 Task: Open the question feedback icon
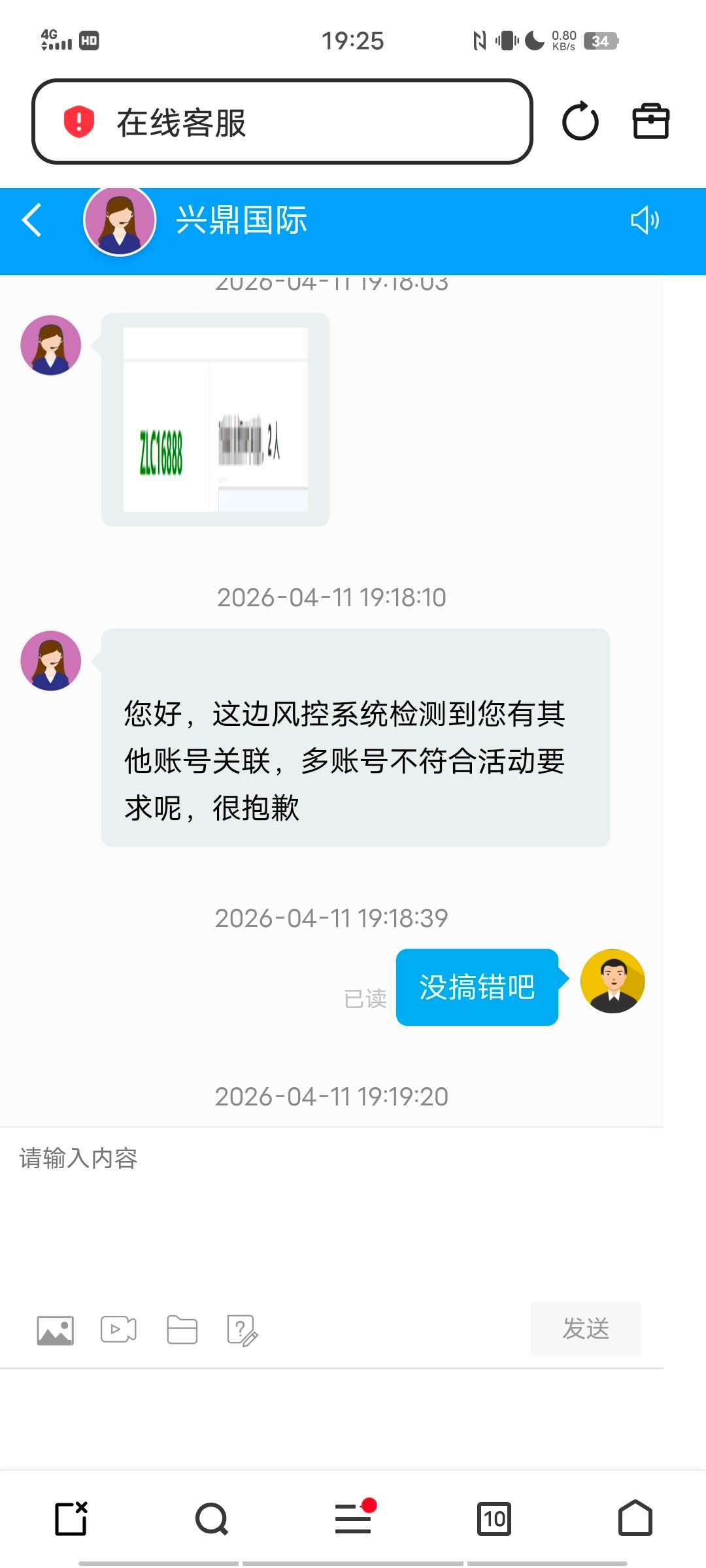[x=242, y=1330]
